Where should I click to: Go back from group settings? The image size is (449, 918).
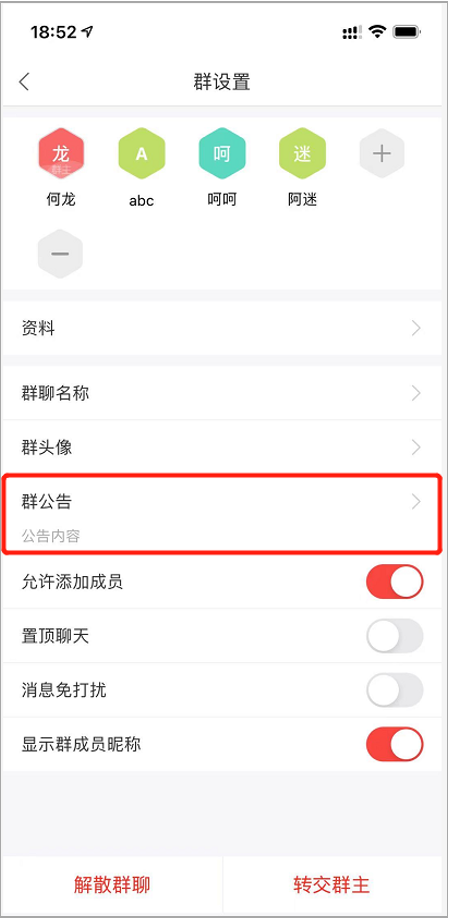point(24,81)
